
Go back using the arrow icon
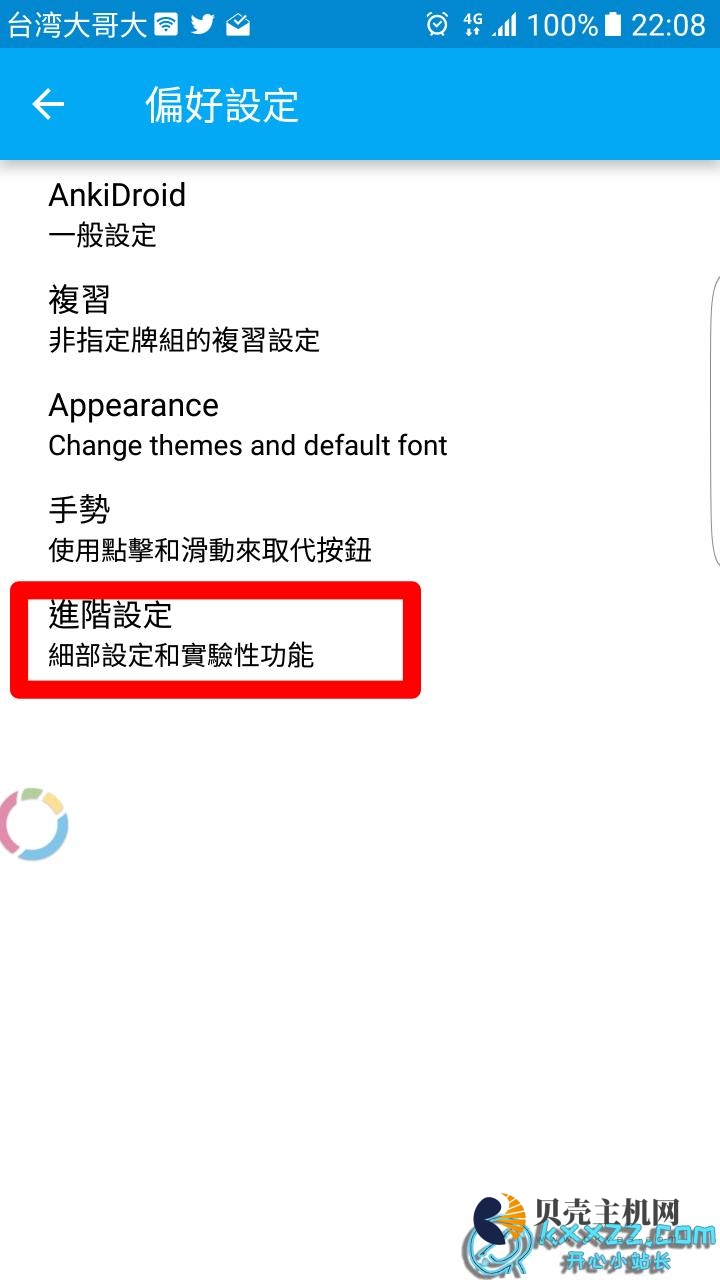48,104
